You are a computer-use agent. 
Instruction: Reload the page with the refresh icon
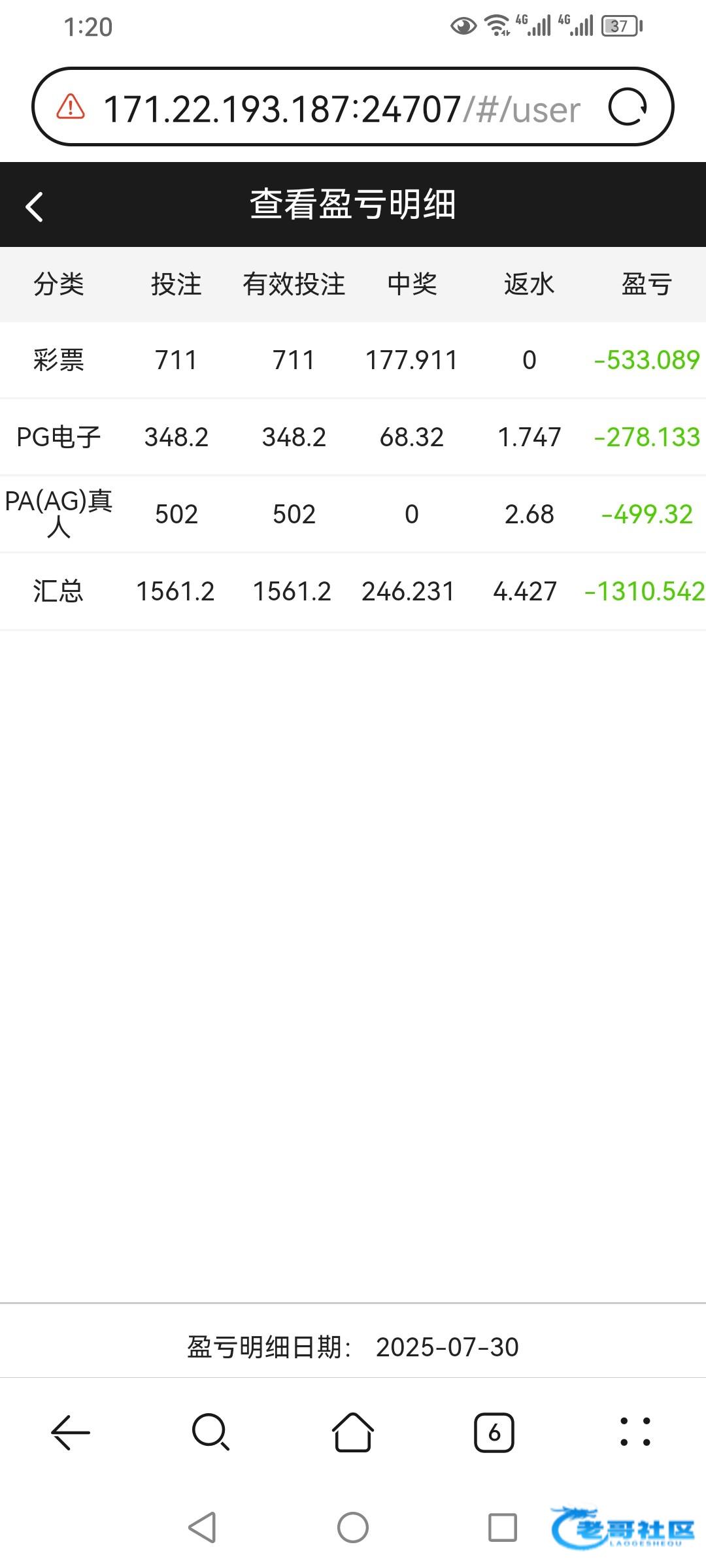point(628,107)
